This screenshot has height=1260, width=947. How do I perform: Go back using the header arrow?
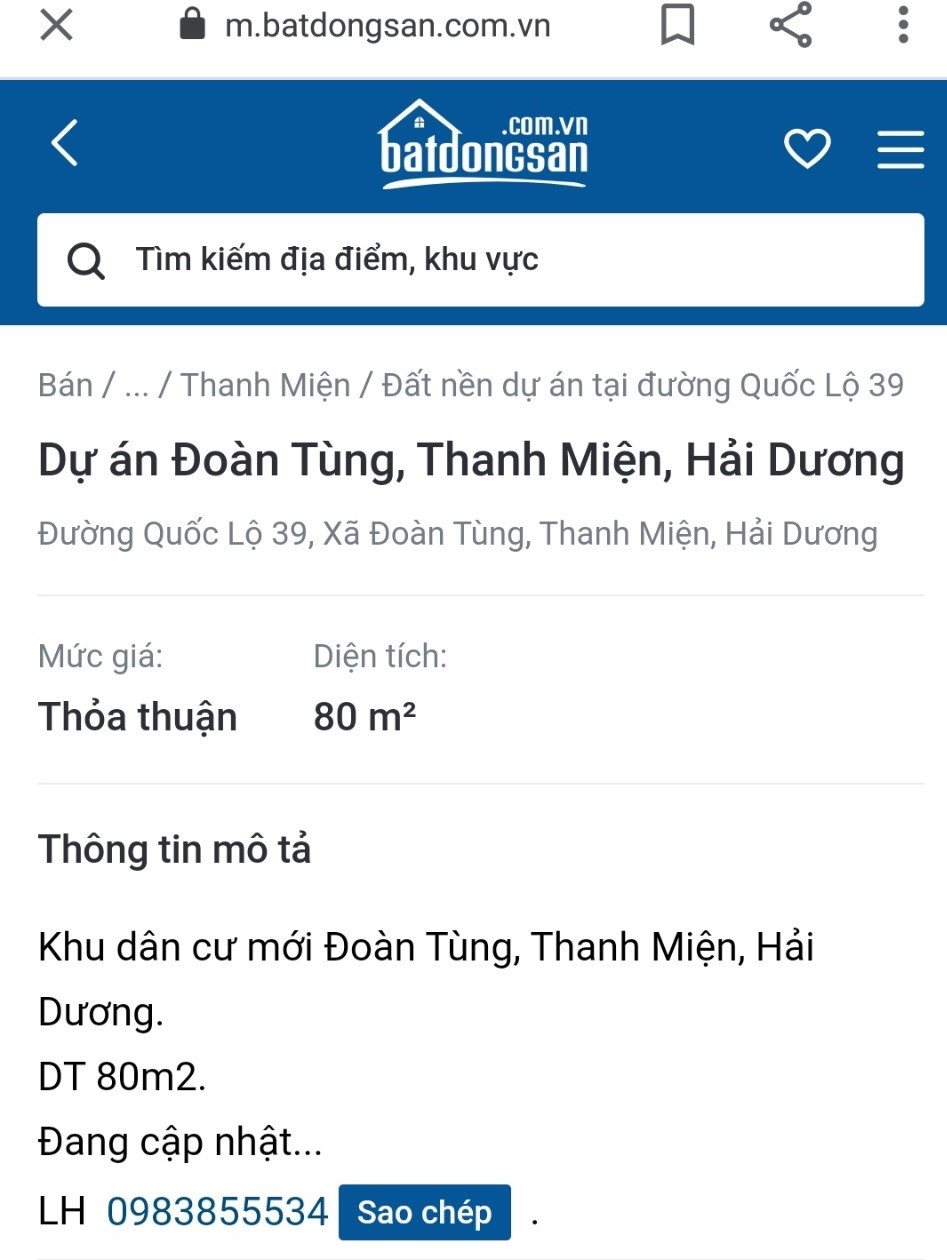tap(64, 143)
